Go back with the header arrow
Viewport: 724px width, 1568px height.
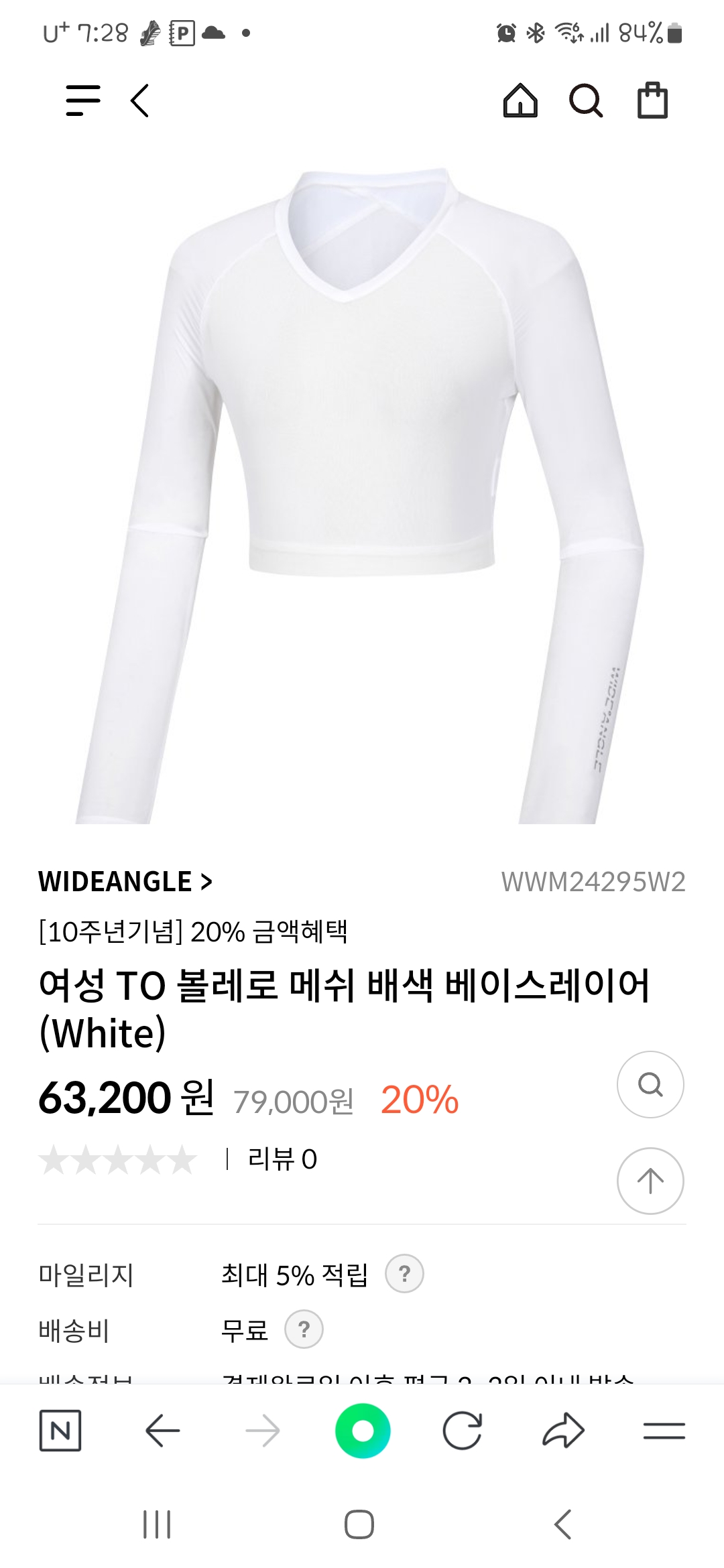[x=139, y=101]
